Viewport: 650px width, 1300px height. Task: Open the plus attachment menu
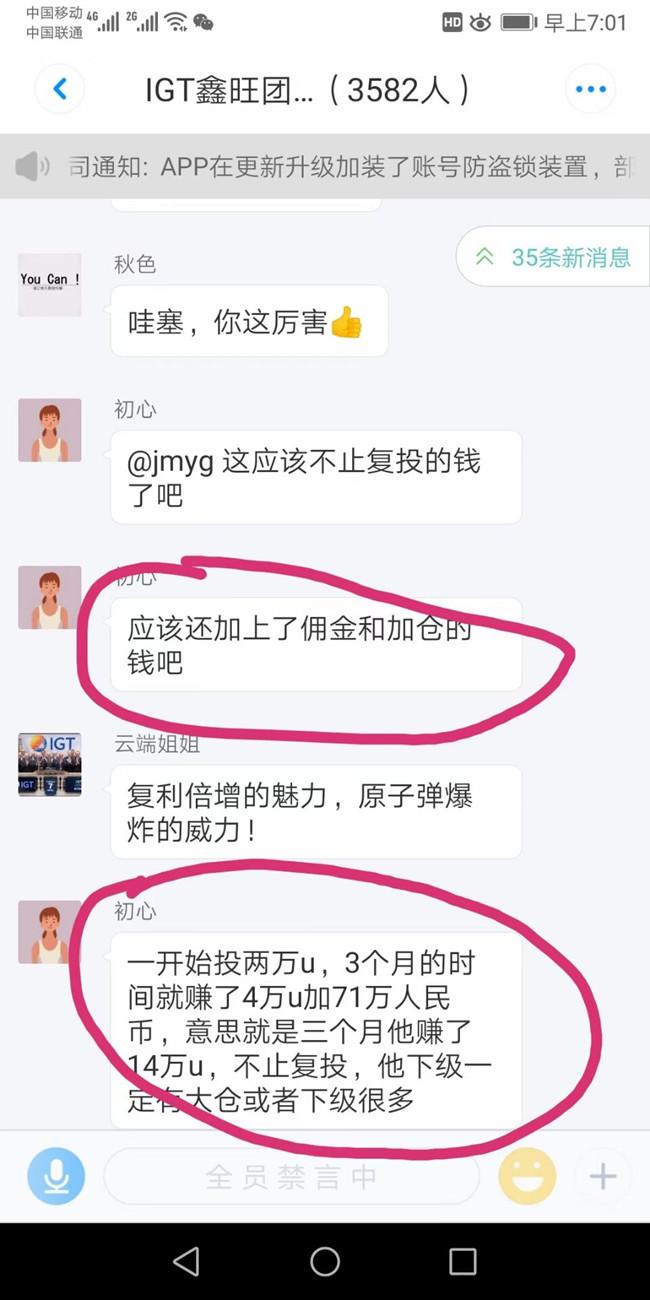click(603, 1176)
